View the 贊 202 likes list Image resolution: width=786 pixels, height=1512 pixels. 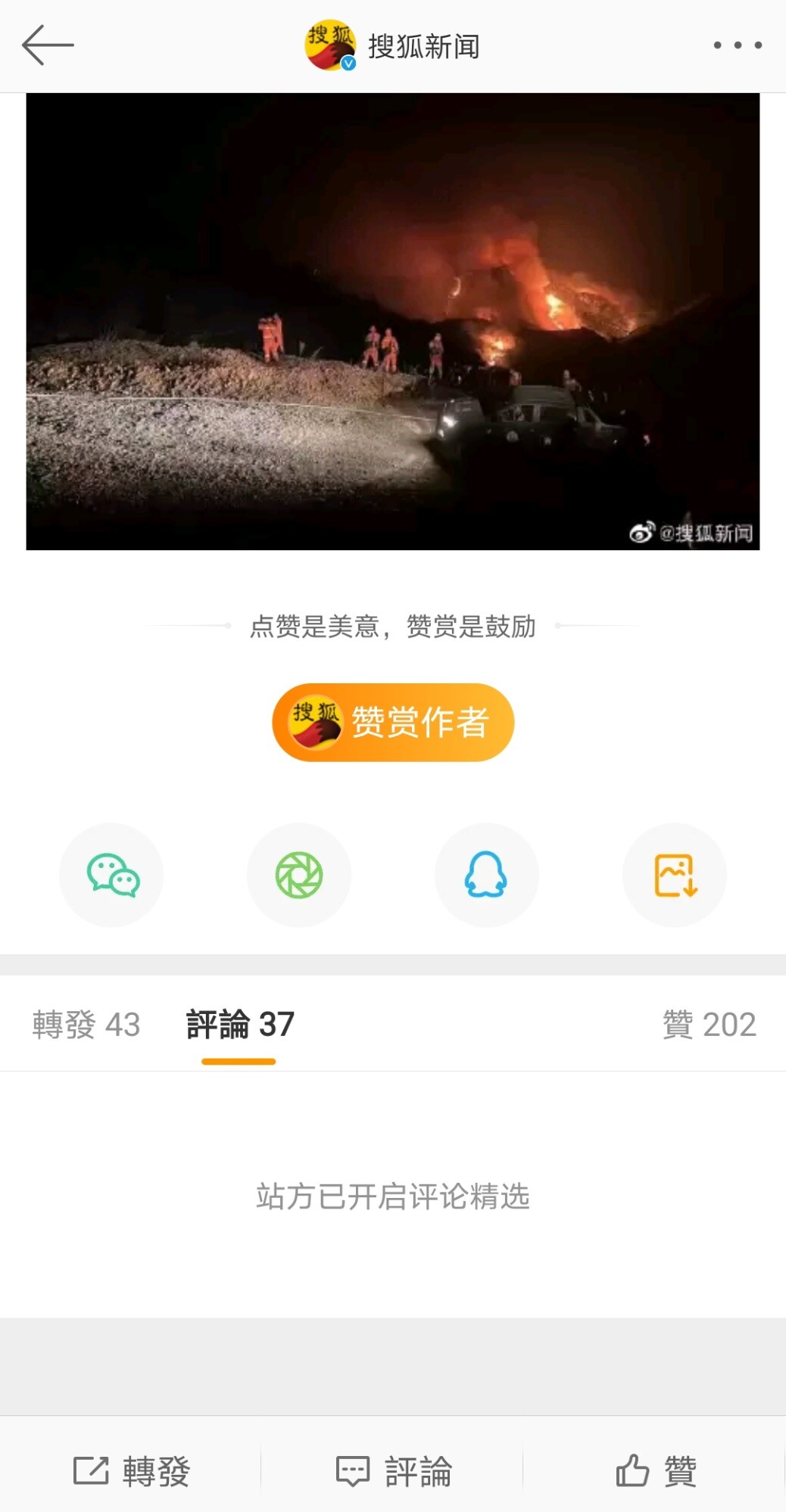coord(709,1025)
